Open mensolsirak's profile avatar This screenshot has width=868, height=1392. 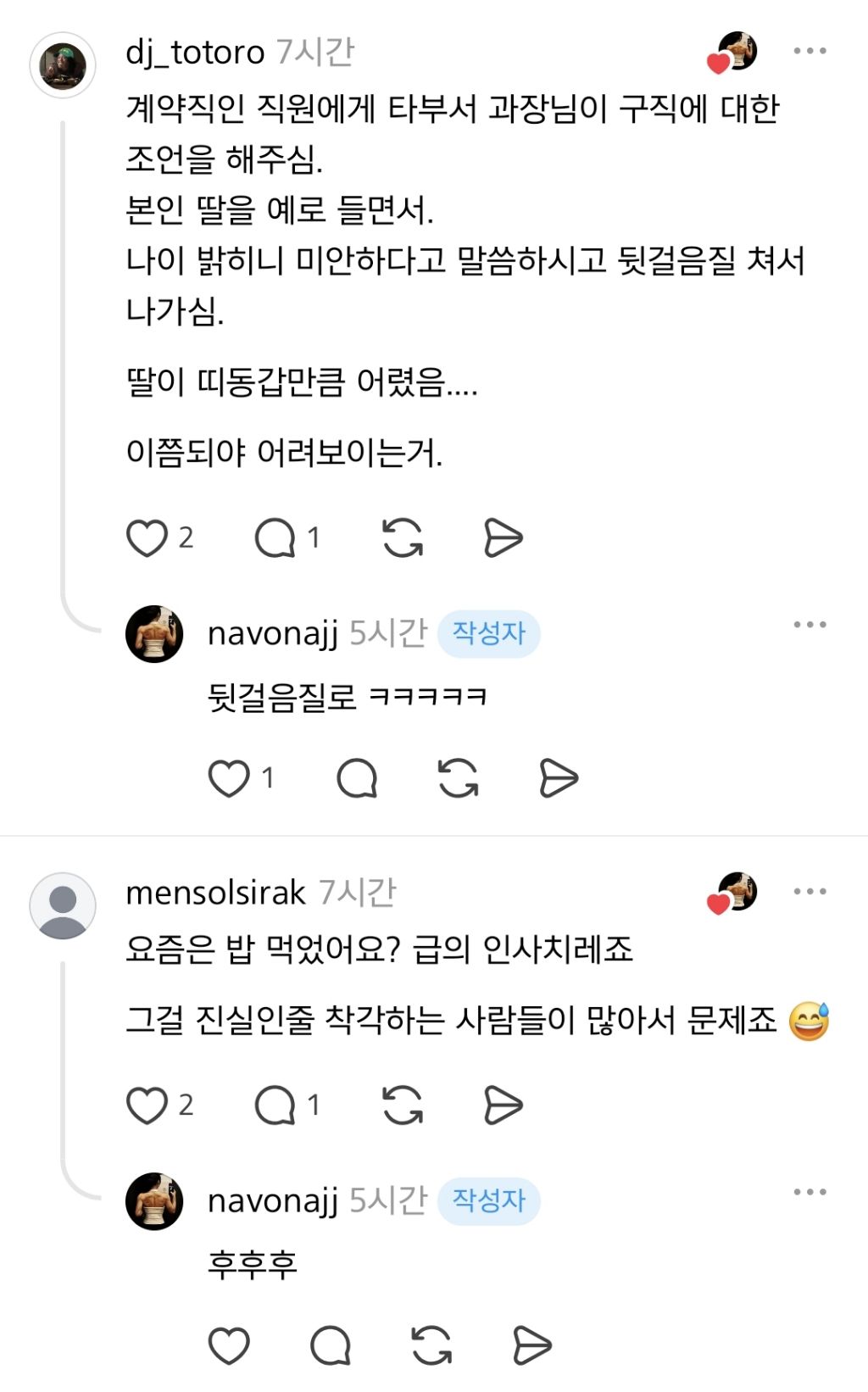tap(63, 905)
